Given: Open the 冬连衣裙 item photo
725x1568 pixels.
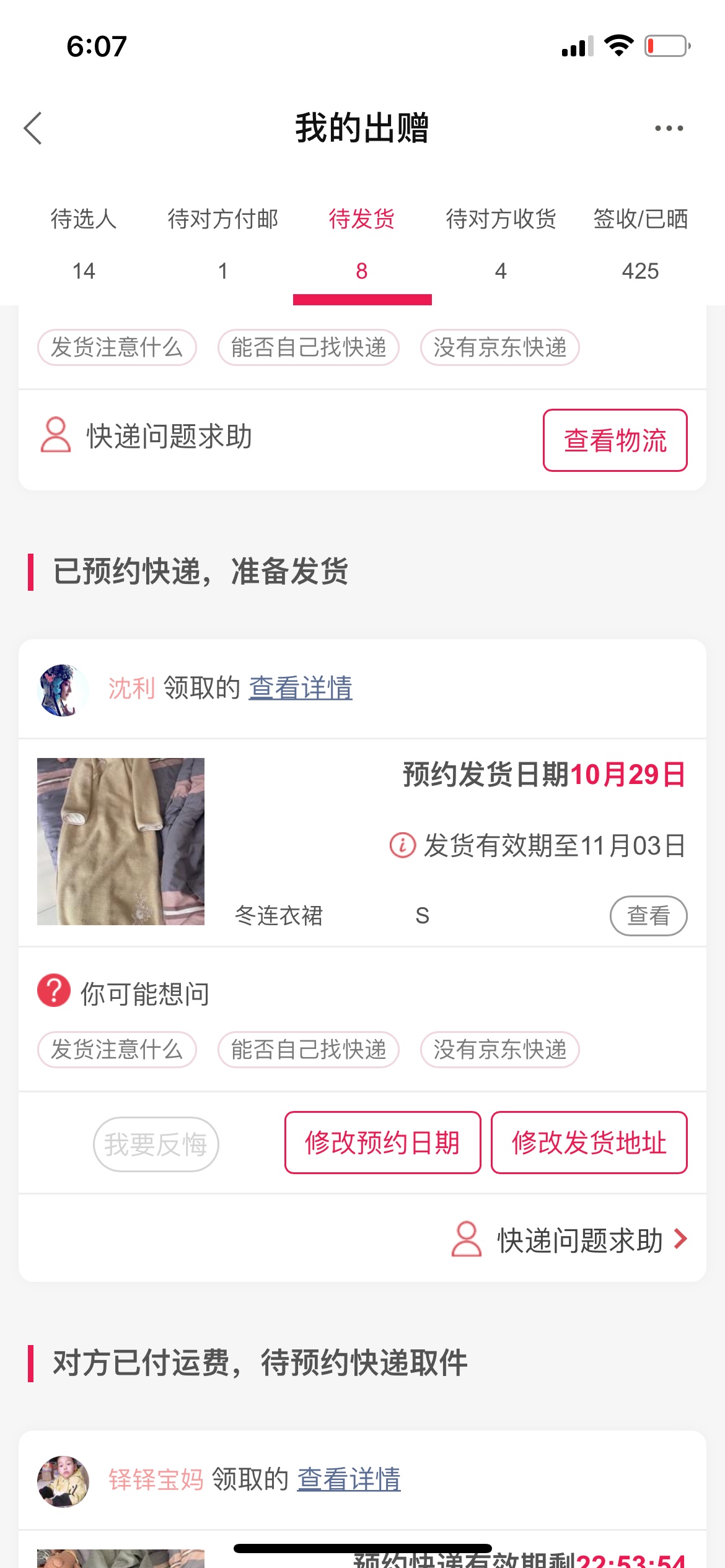Looking at the screenshot, I should [121, 841].
